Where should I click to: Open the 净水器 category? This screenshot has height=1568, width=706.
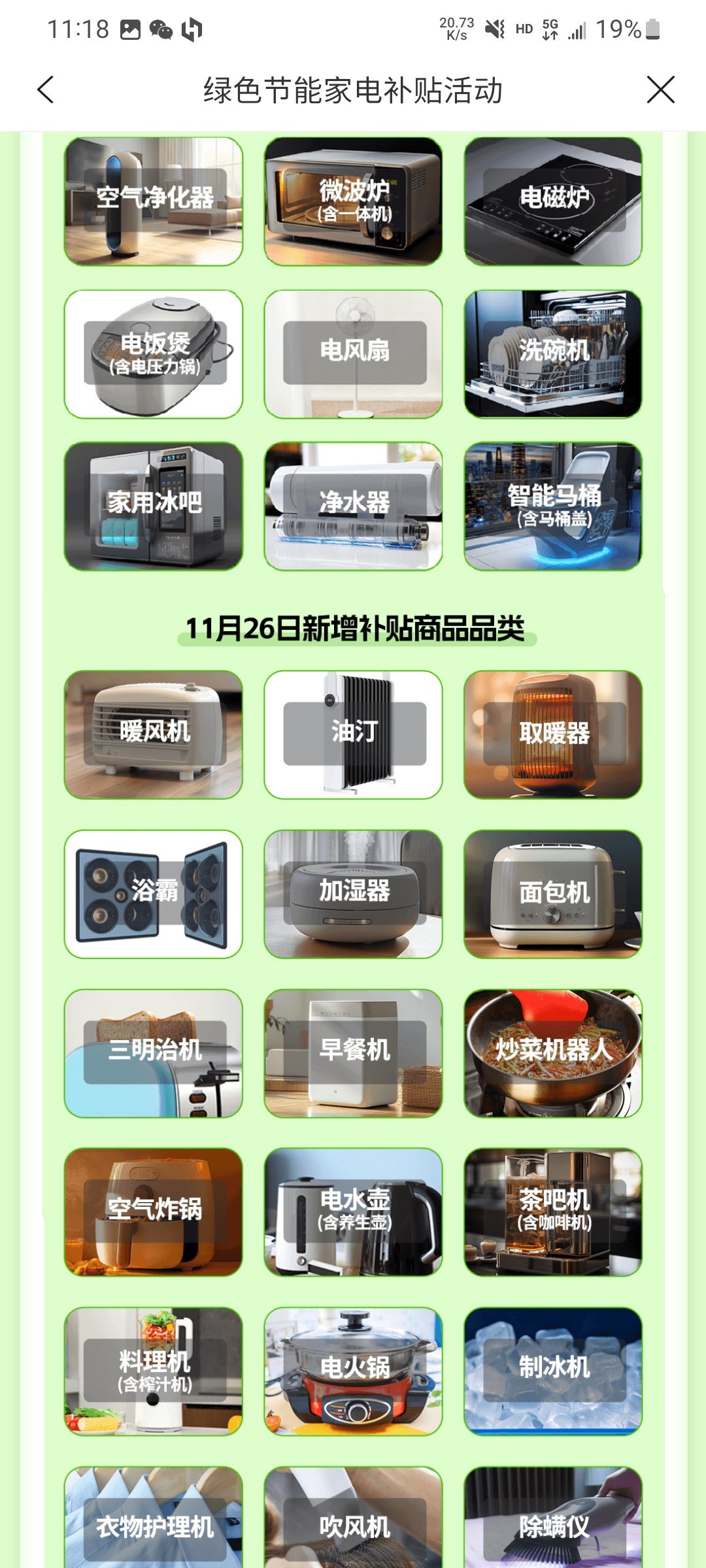(354, 506)
